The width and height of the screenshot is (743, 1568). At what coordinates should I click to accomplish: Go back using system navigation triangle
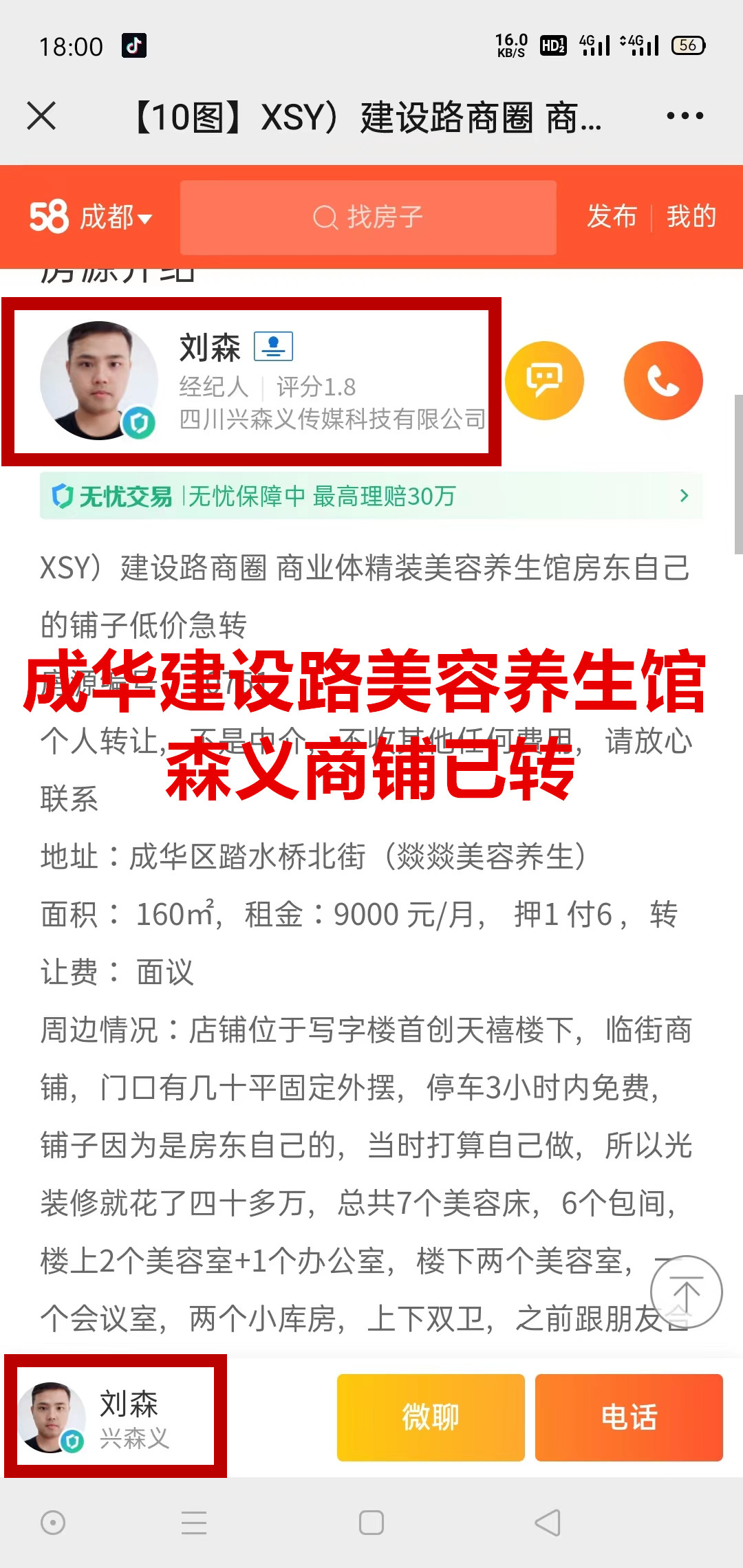click(x=548, y=1523)
